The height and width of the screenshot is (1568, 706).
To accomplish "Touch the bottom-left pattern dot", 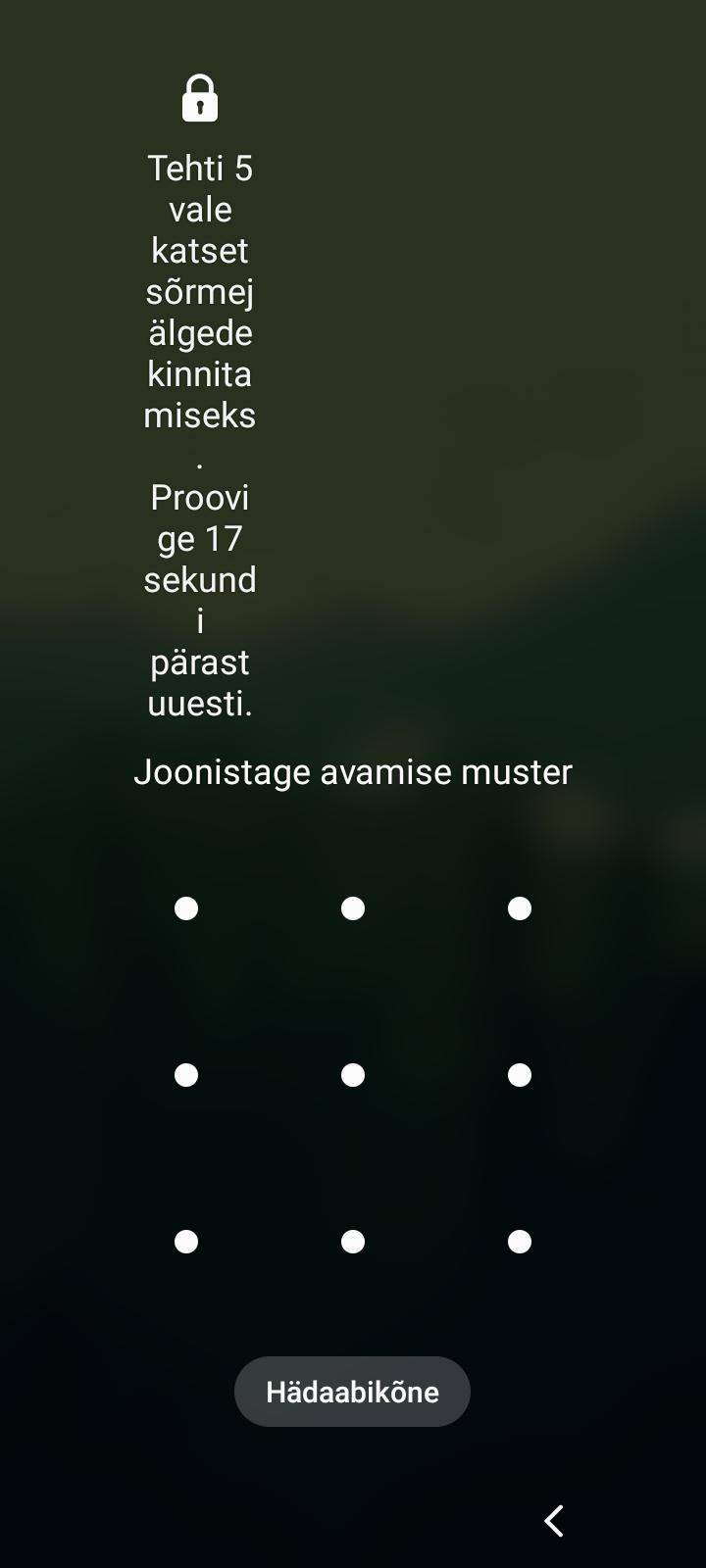I will pyautogui.click(x=186, y=1242).
